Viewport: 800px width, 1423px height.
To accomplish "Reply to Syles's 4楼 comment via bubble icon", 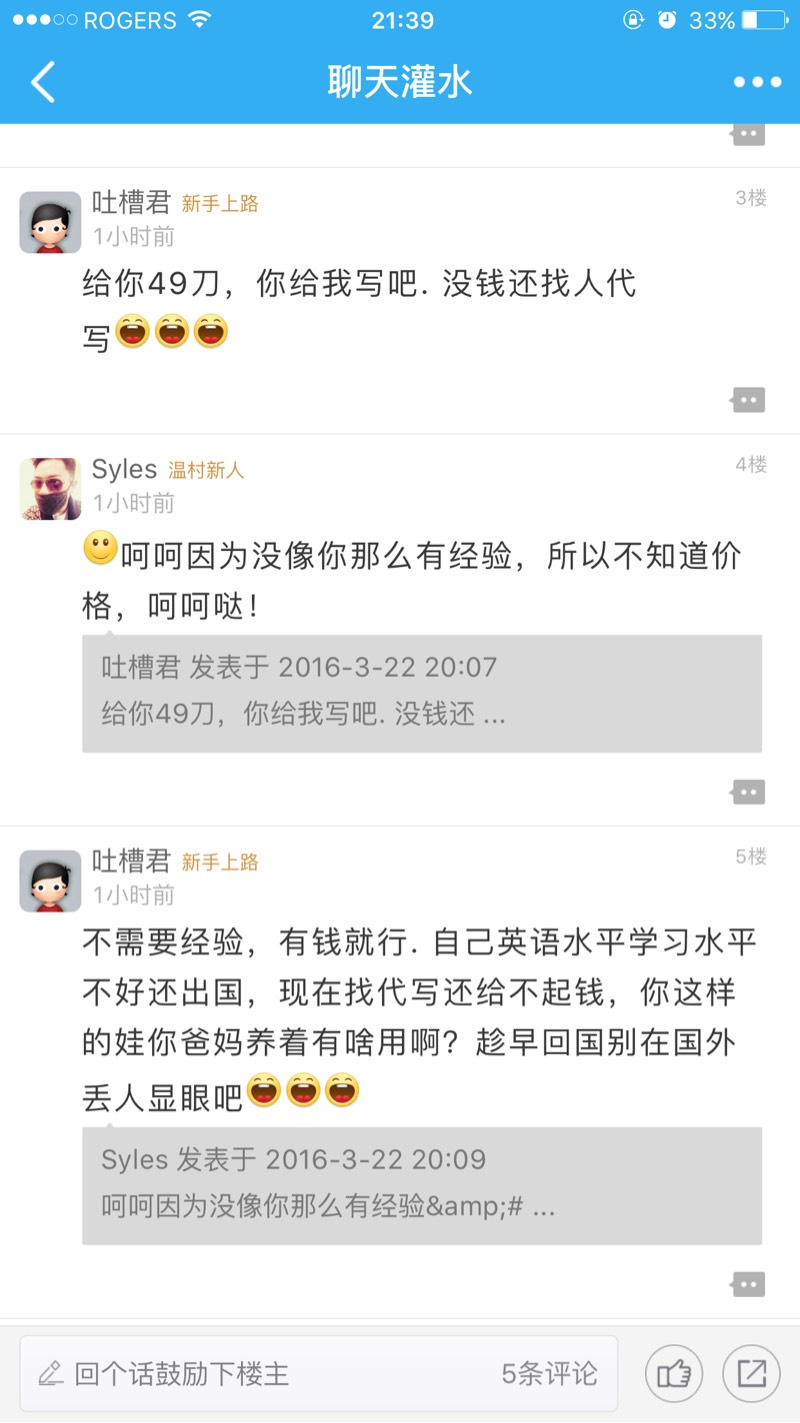I will (747, 792).
